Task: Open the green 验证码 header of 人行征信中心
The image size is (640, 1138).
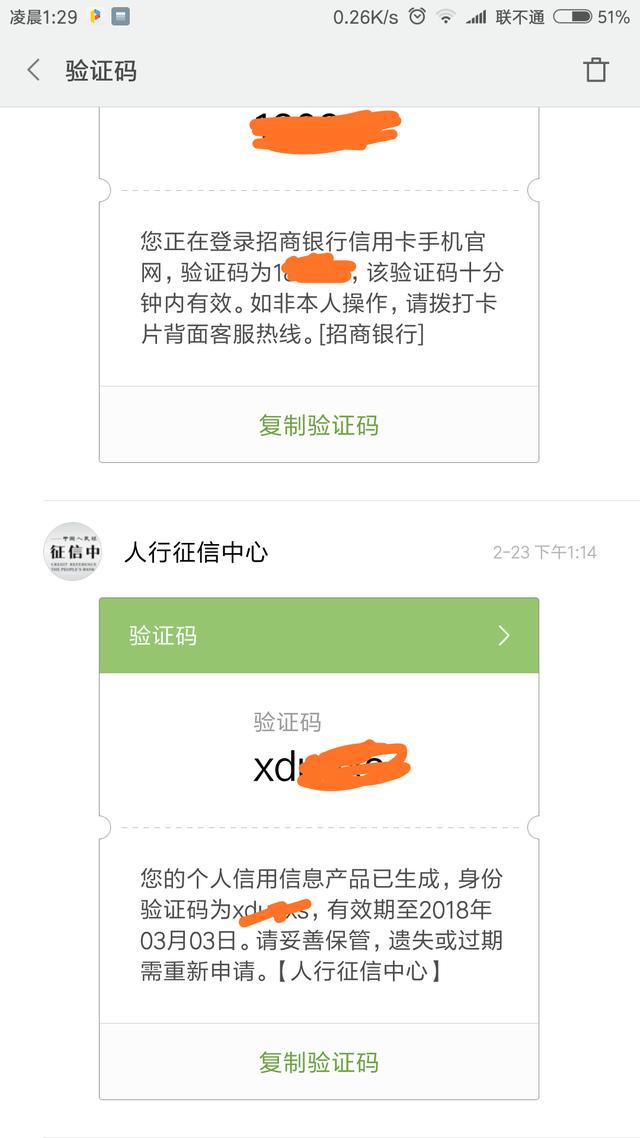Action: [x=318, y=635]
